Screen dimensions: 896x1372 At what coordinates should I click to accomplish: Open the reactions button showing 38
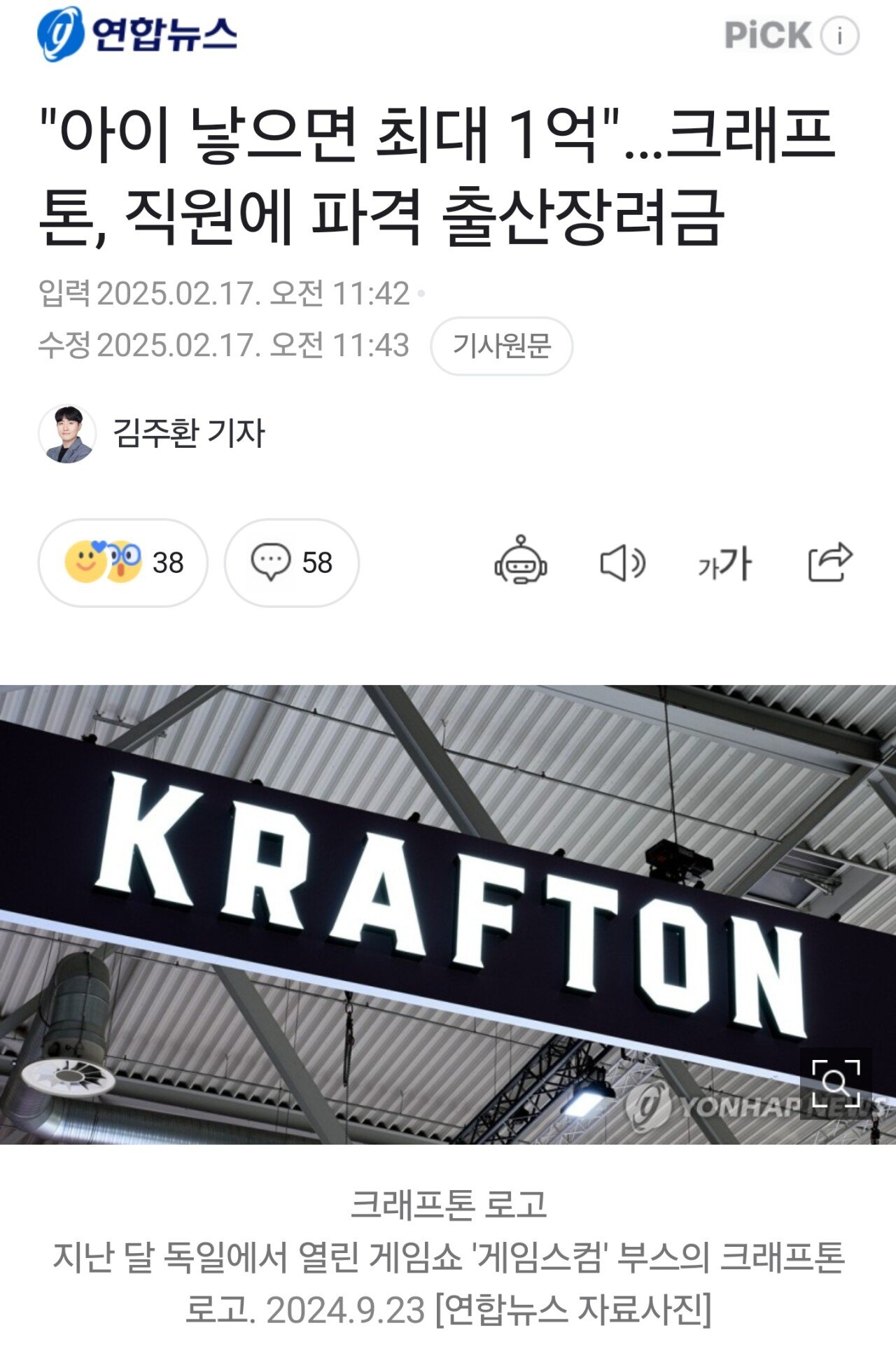pos(123,563)
